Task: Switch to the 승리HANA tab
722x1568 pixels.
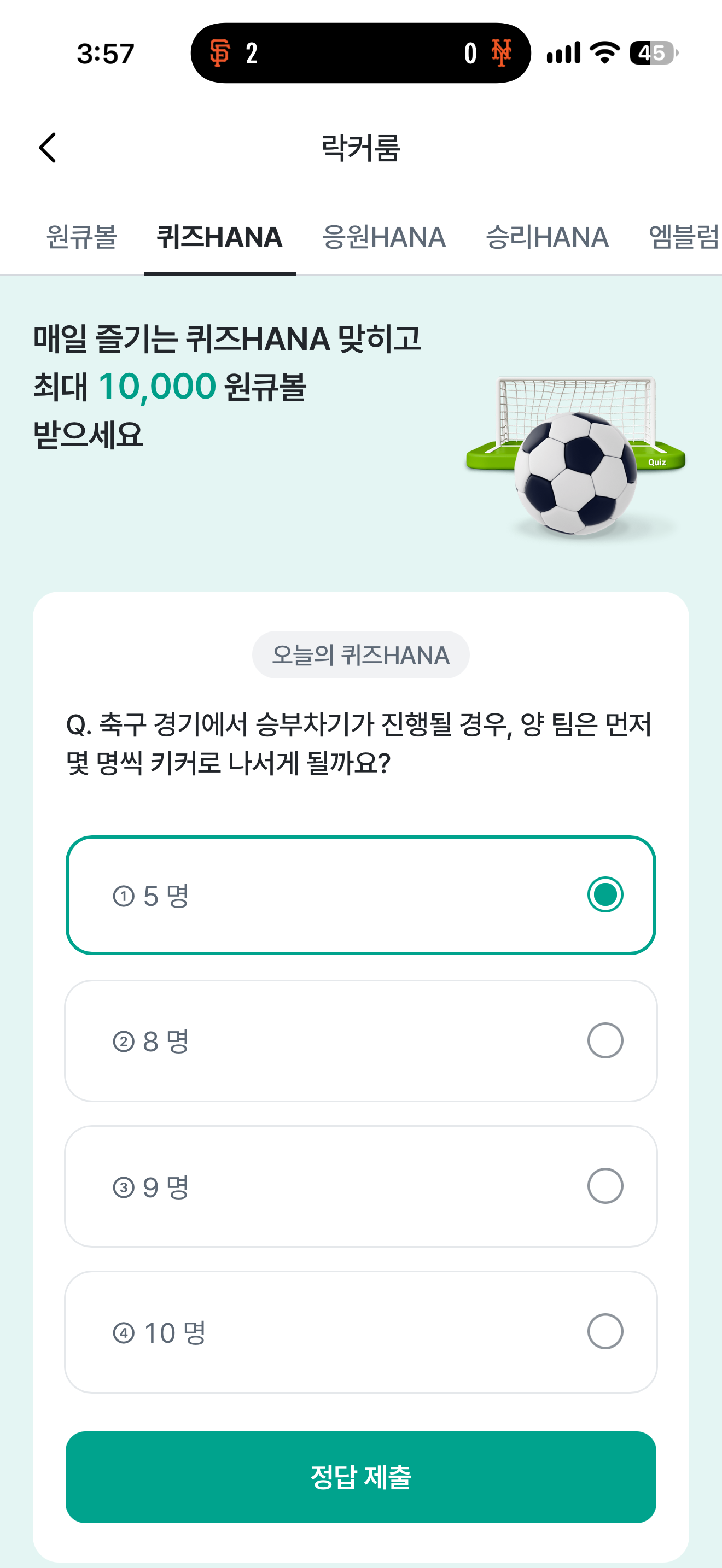Action: (546, 237)
